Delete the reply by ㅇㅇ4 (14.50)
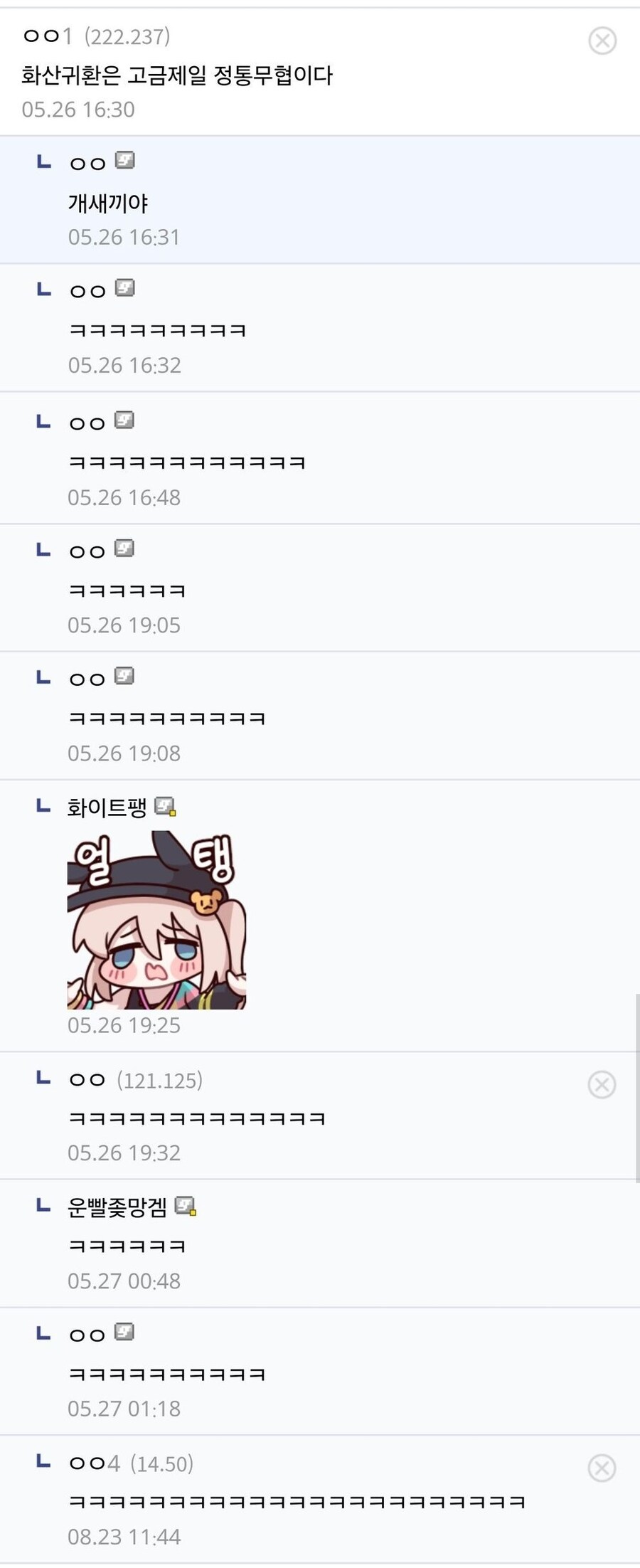The height and width of the screenshot is (1568, 640). tap(602, 1468)
